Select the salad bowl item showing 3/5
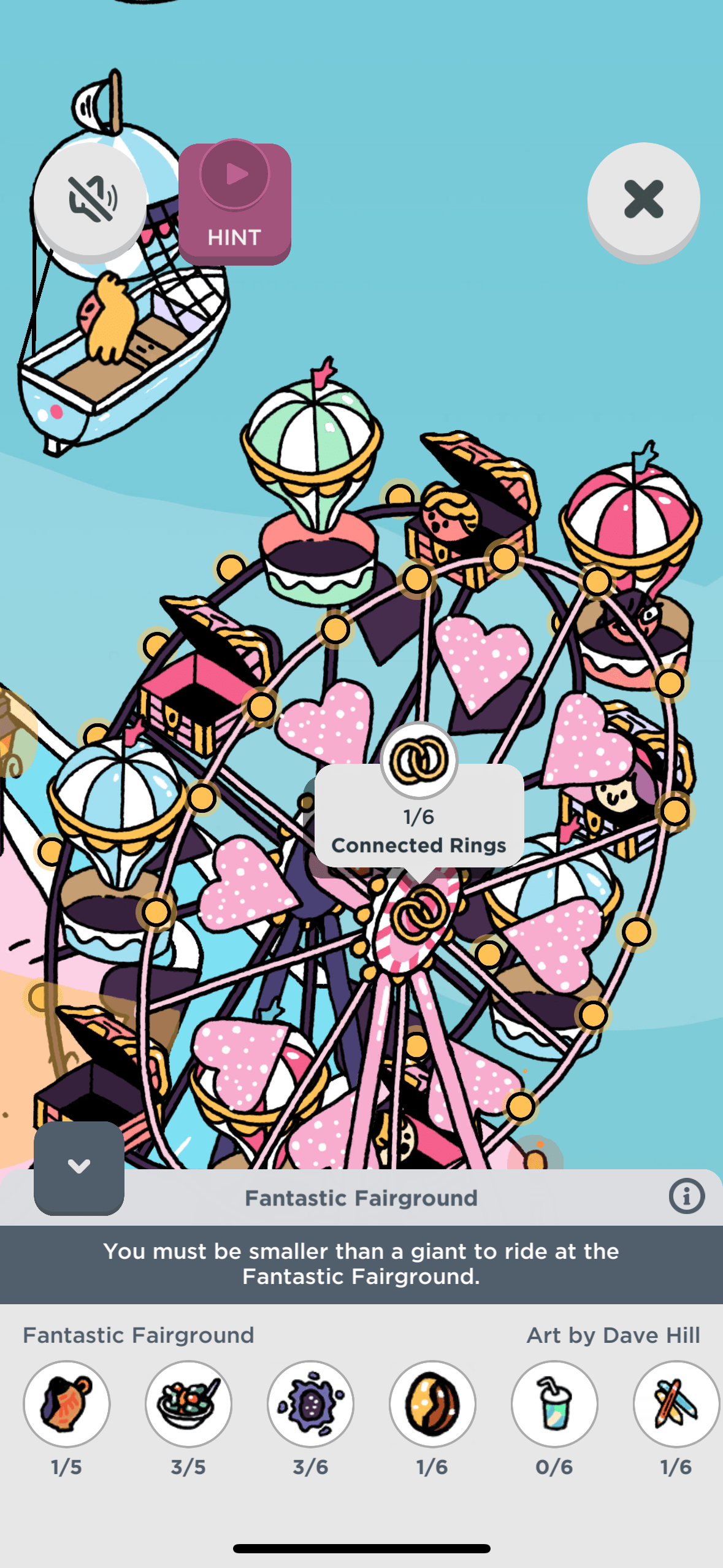Image resolution: width=723 pixels, height=1568 pixels. (x=188, y=1404)
